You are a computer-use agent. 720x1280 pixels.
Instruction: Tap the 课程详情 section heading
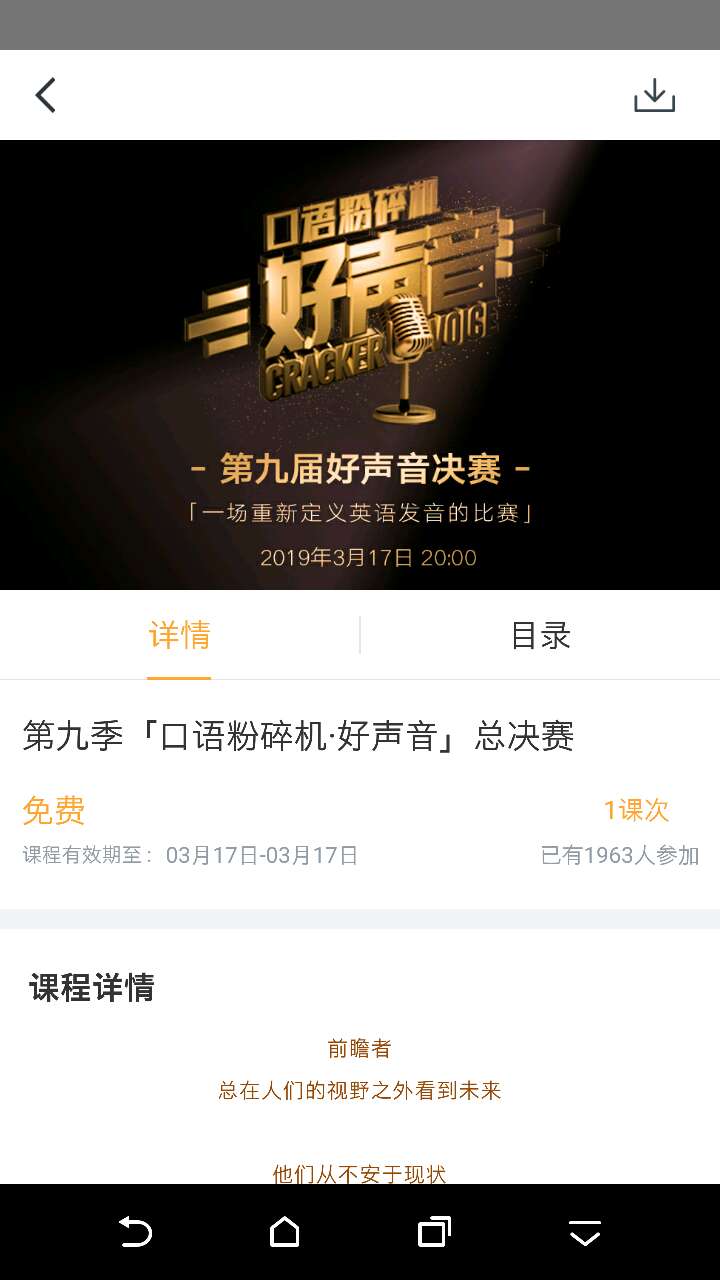point(95,986)
